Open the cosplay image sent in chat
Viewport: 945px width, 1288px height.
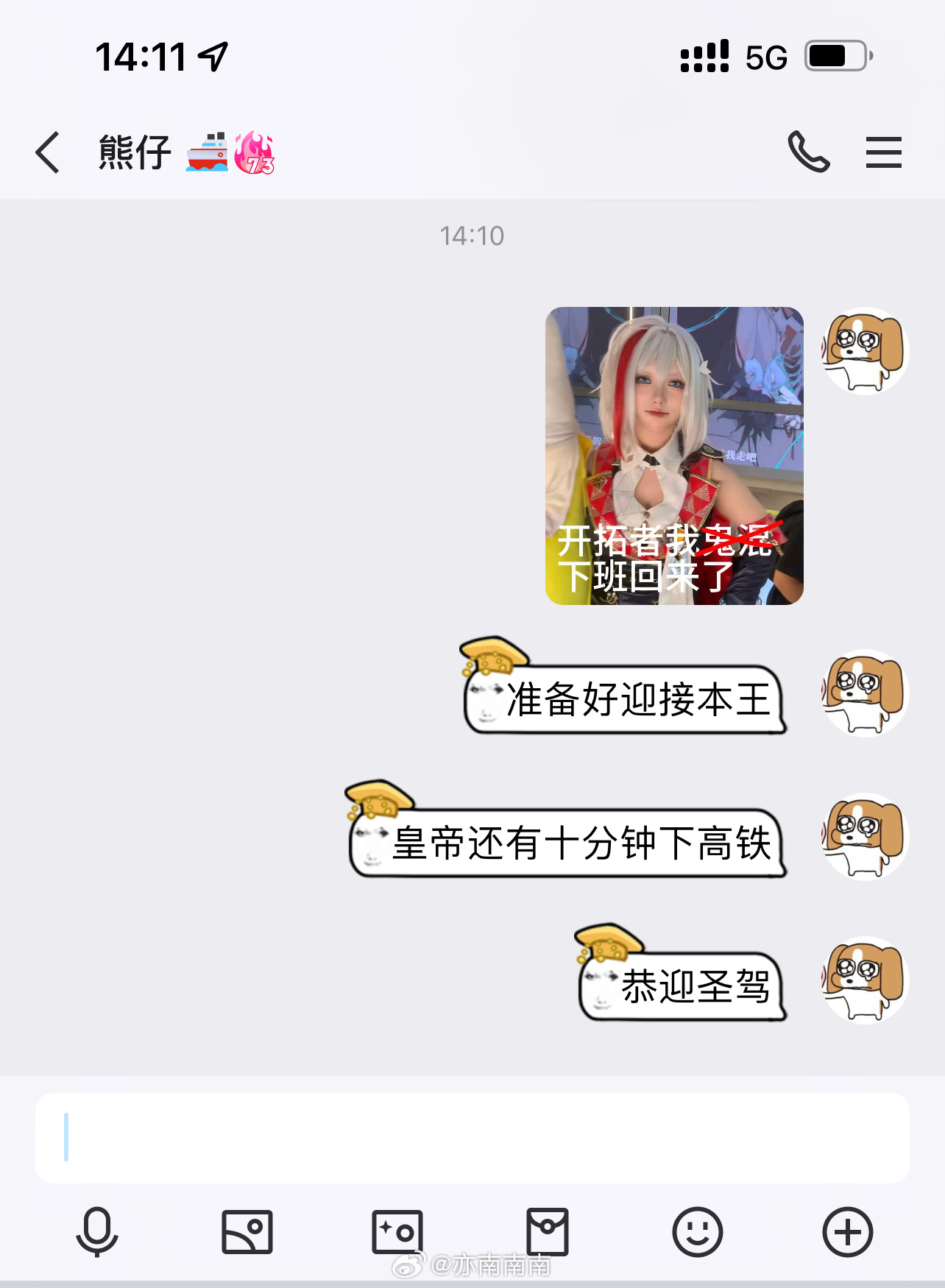point(673,456)
